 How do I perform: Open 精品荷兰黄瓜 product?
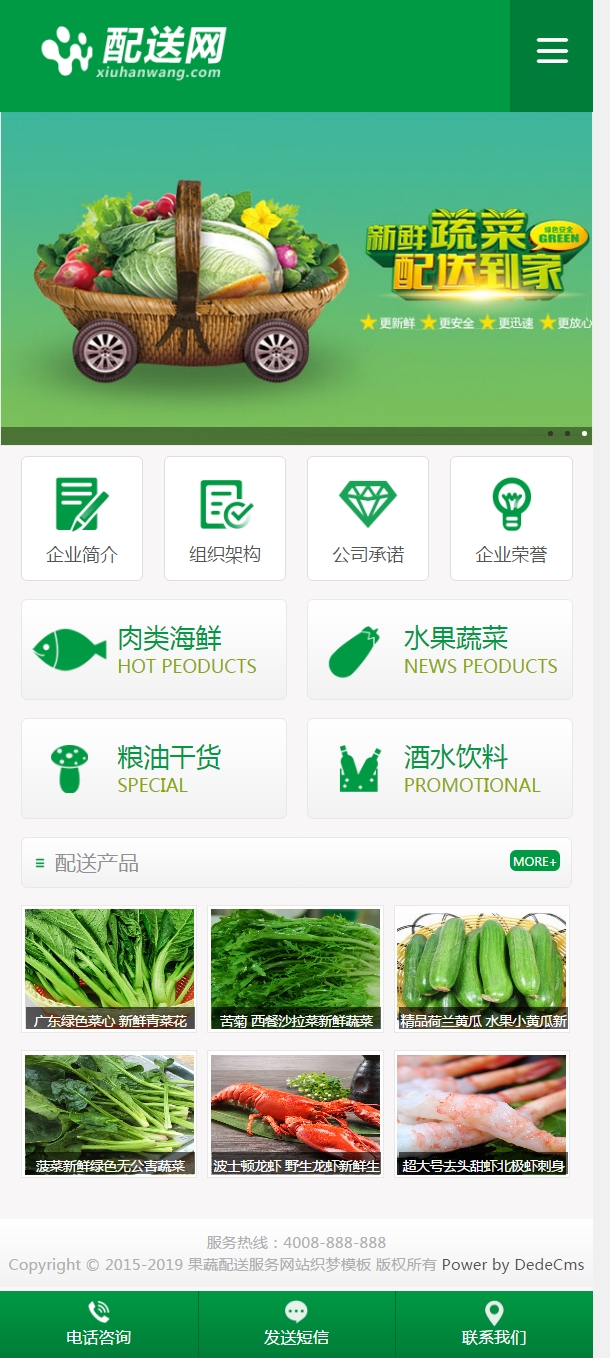tap(482, 968)
